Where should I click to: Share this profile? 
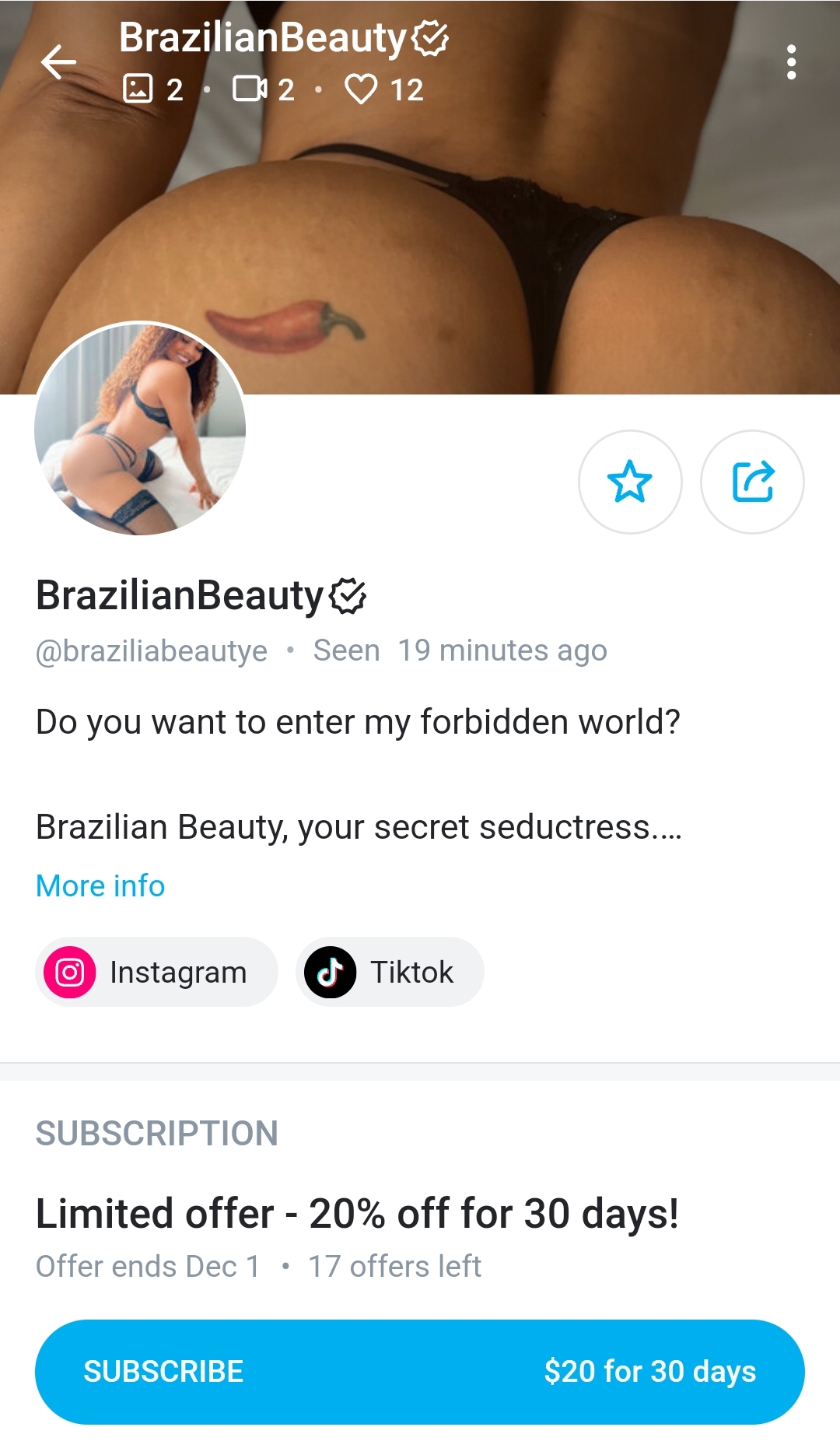pyautogui.click(x=752, y=482)
